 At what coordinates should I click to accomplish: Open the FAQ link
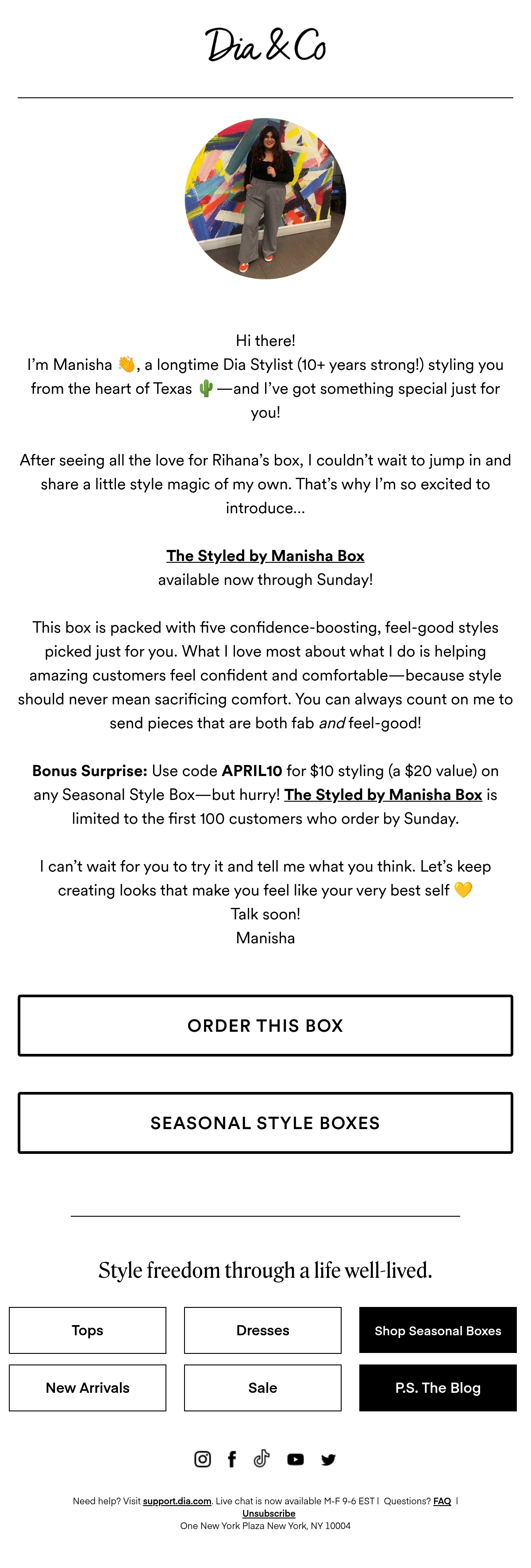pyautogui.click(x=442, y=1501)
